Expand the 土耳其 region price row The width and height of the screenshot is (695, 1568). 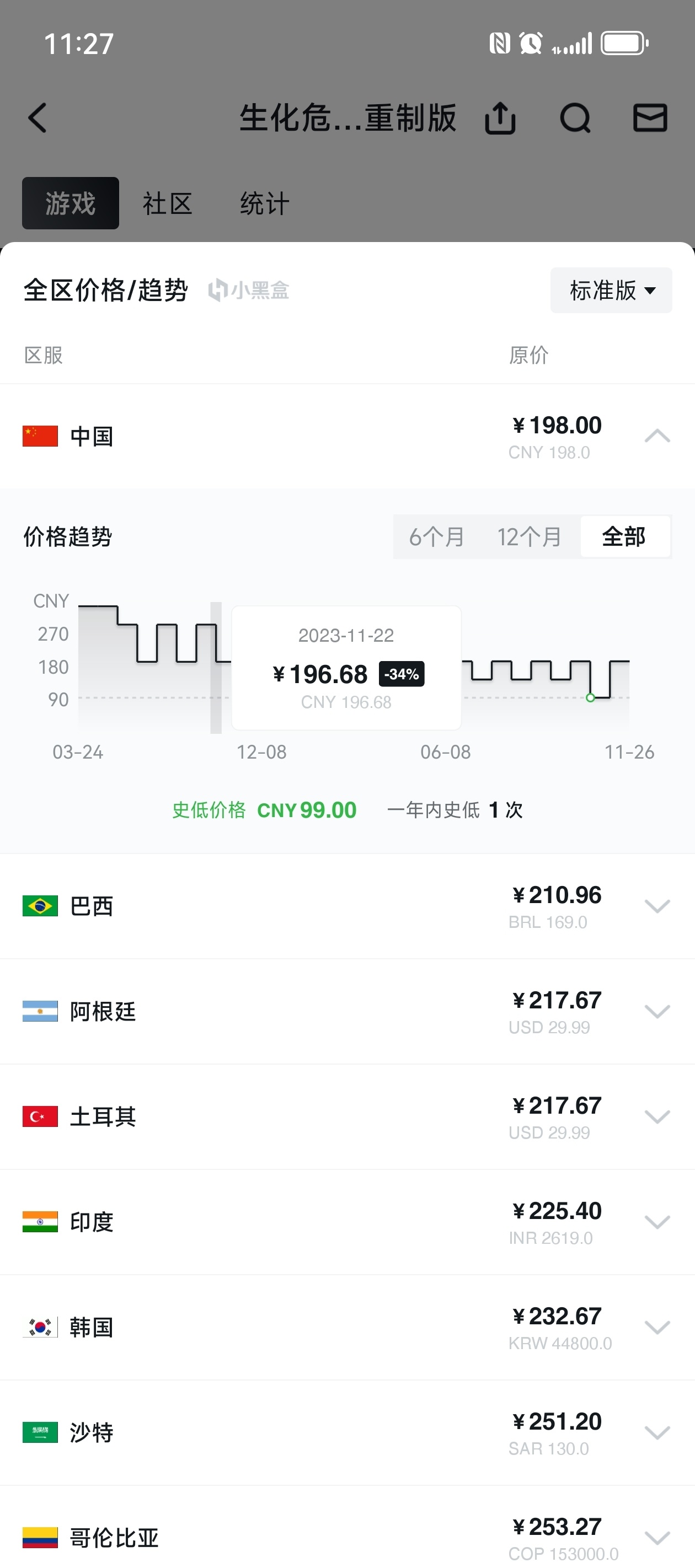(656, 1117)
